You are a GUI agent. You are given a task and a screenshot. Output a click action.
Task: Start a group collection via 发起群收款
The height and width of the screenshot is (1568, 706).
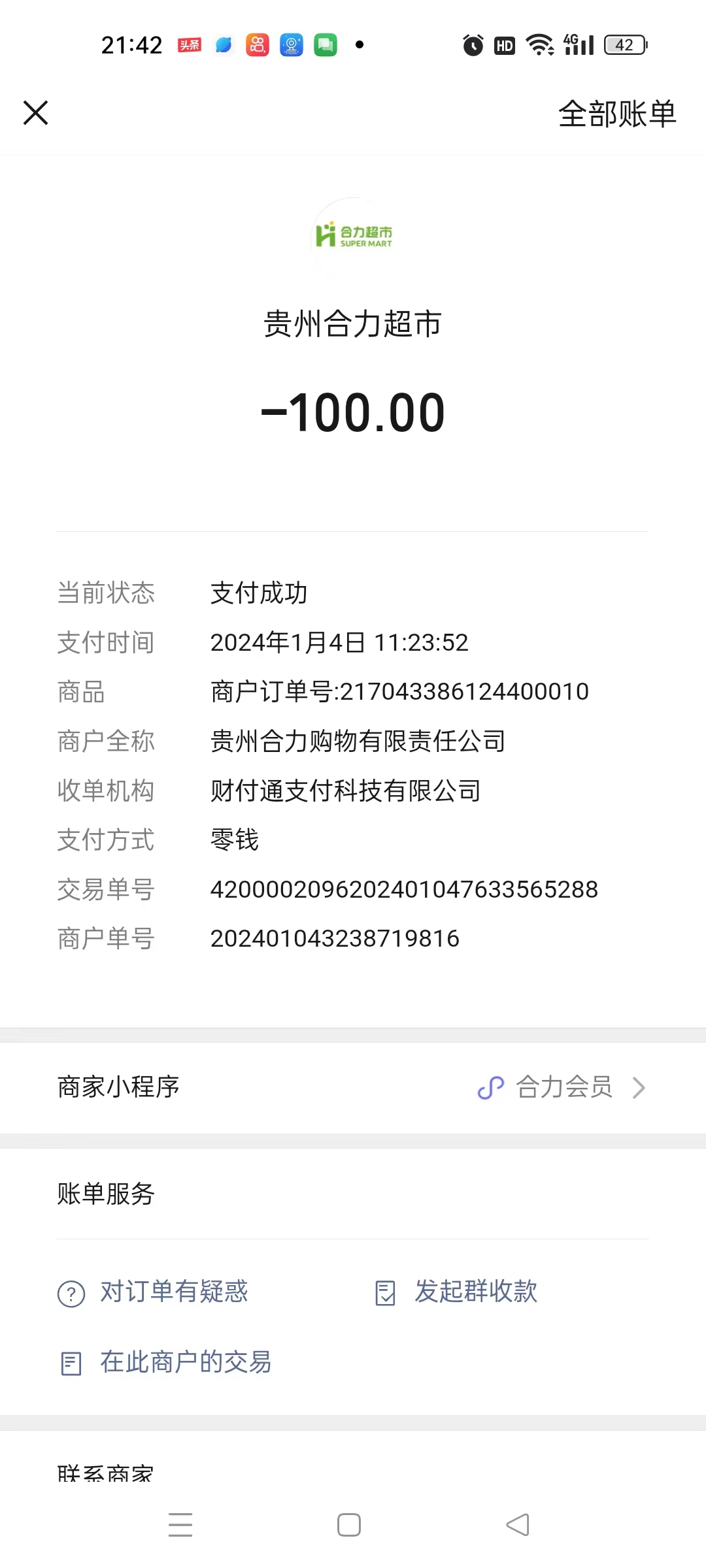(x=458, y=1292)
